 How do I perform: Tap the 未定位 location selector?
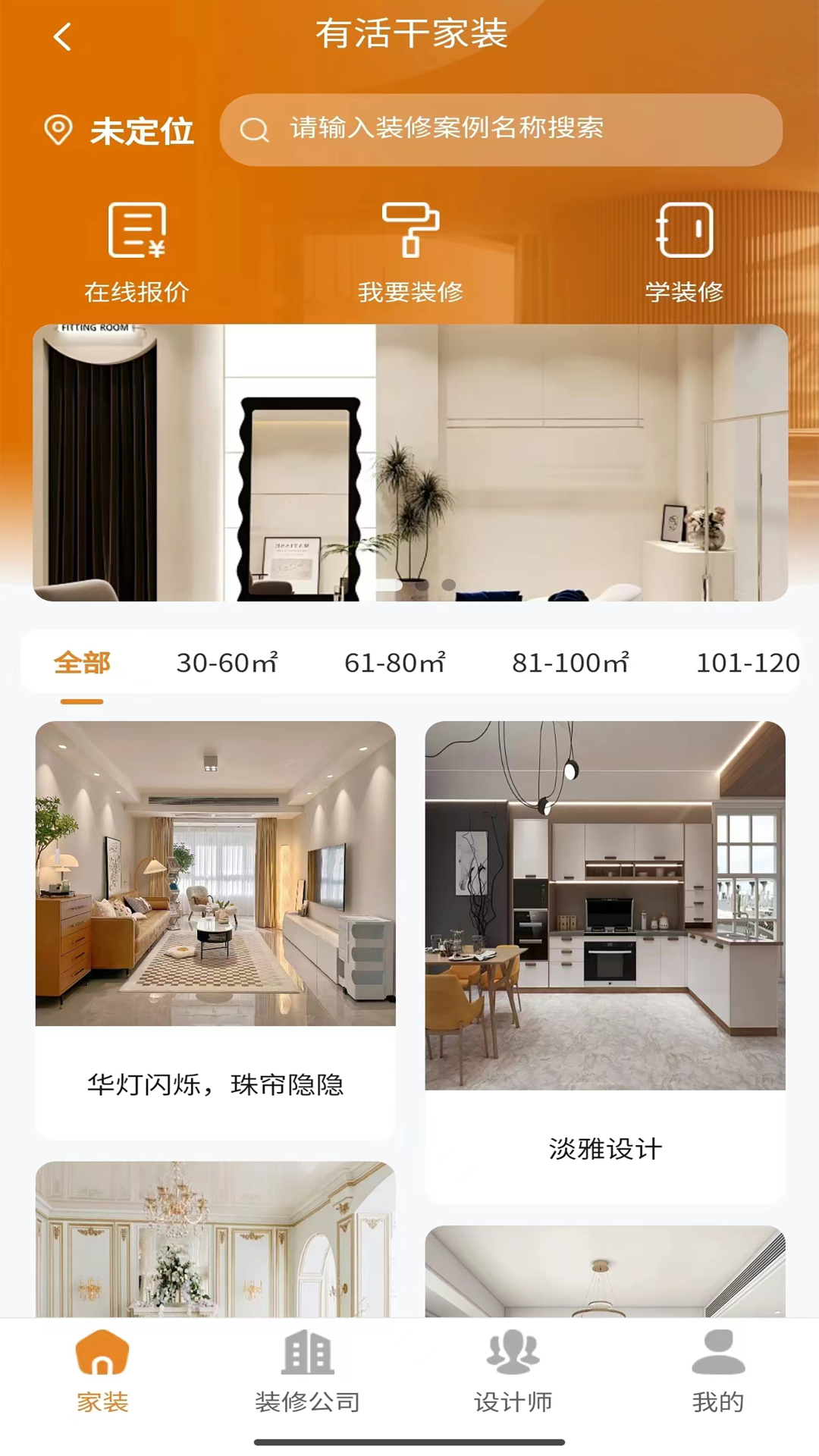[x=120, y=130]
